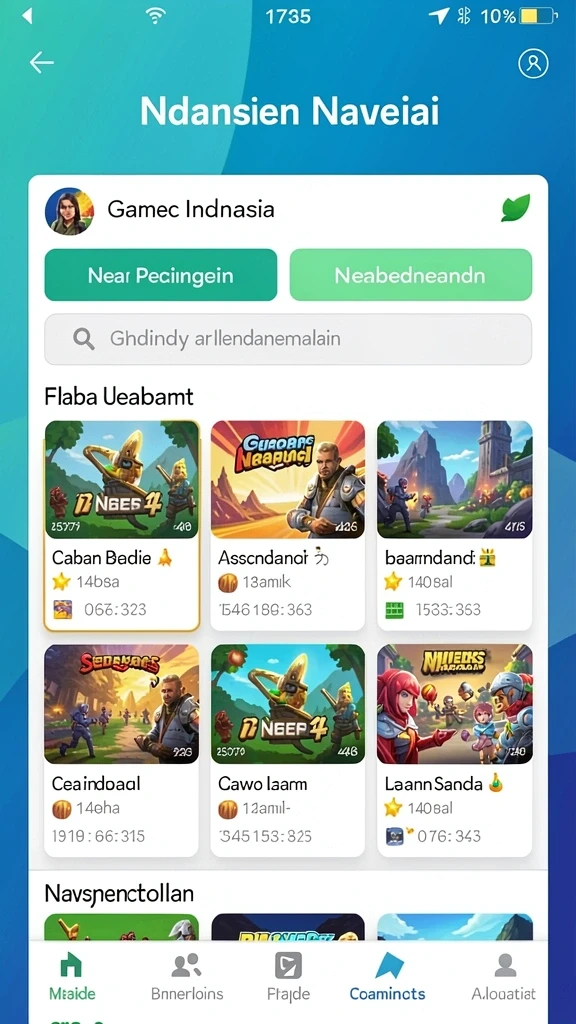Tap the green leaf icon beside Gamec Indnasia

(515, 208)
